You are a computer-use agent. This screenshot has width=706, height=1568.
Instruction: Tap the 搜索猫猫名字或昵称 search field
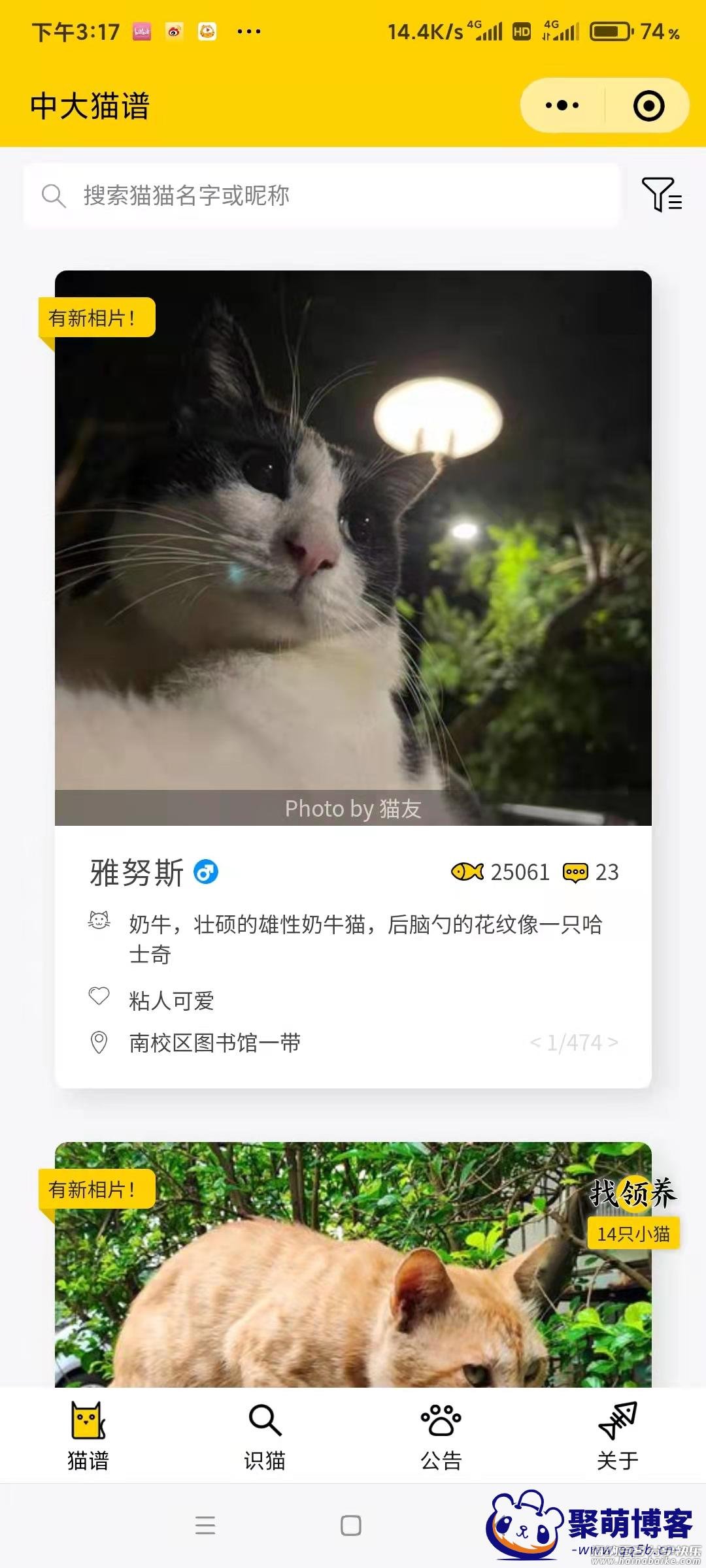pyautogui.click(x=320, y=195)
